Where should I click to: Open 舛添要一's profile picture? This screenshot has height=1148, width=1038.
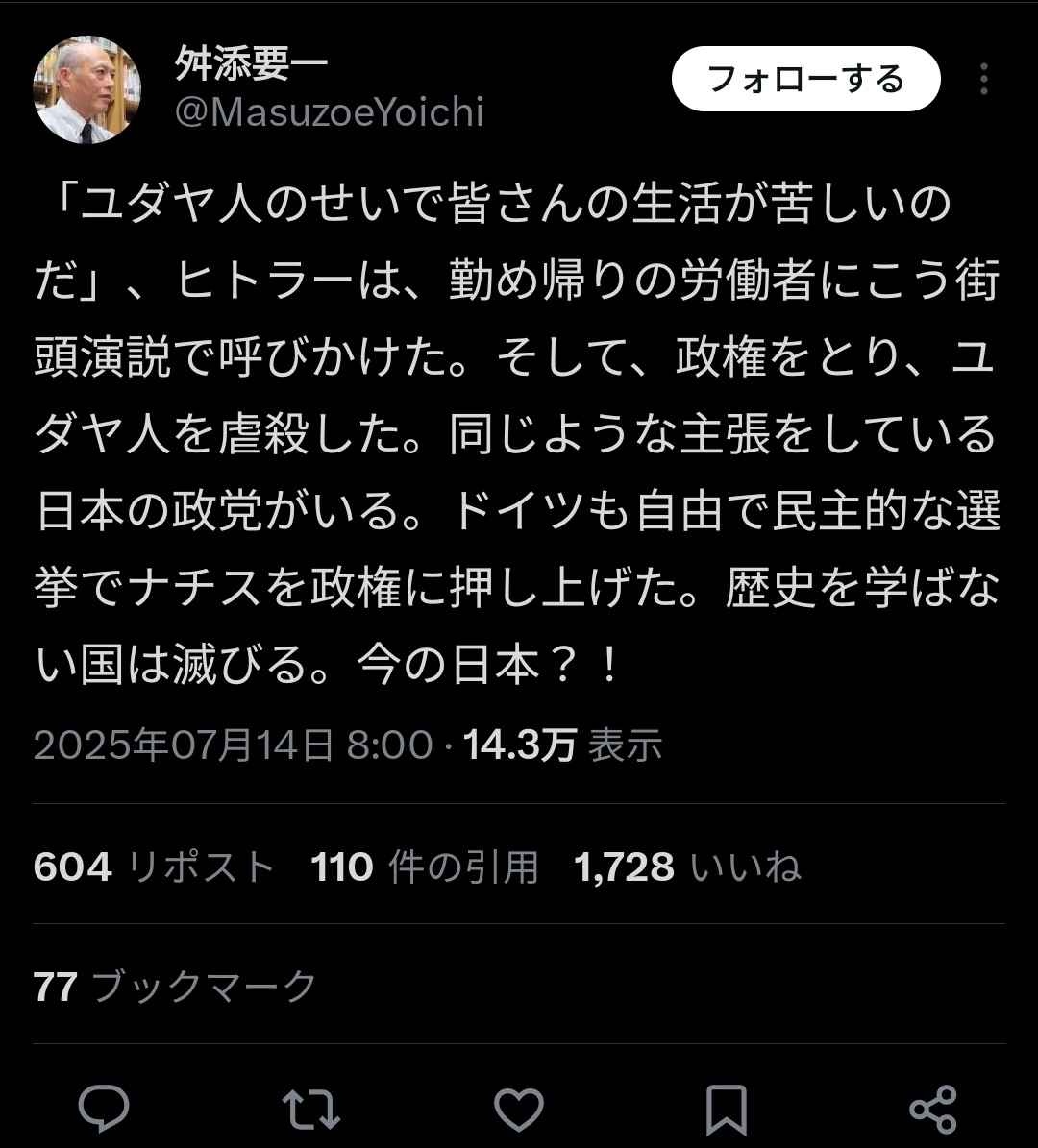87,90
